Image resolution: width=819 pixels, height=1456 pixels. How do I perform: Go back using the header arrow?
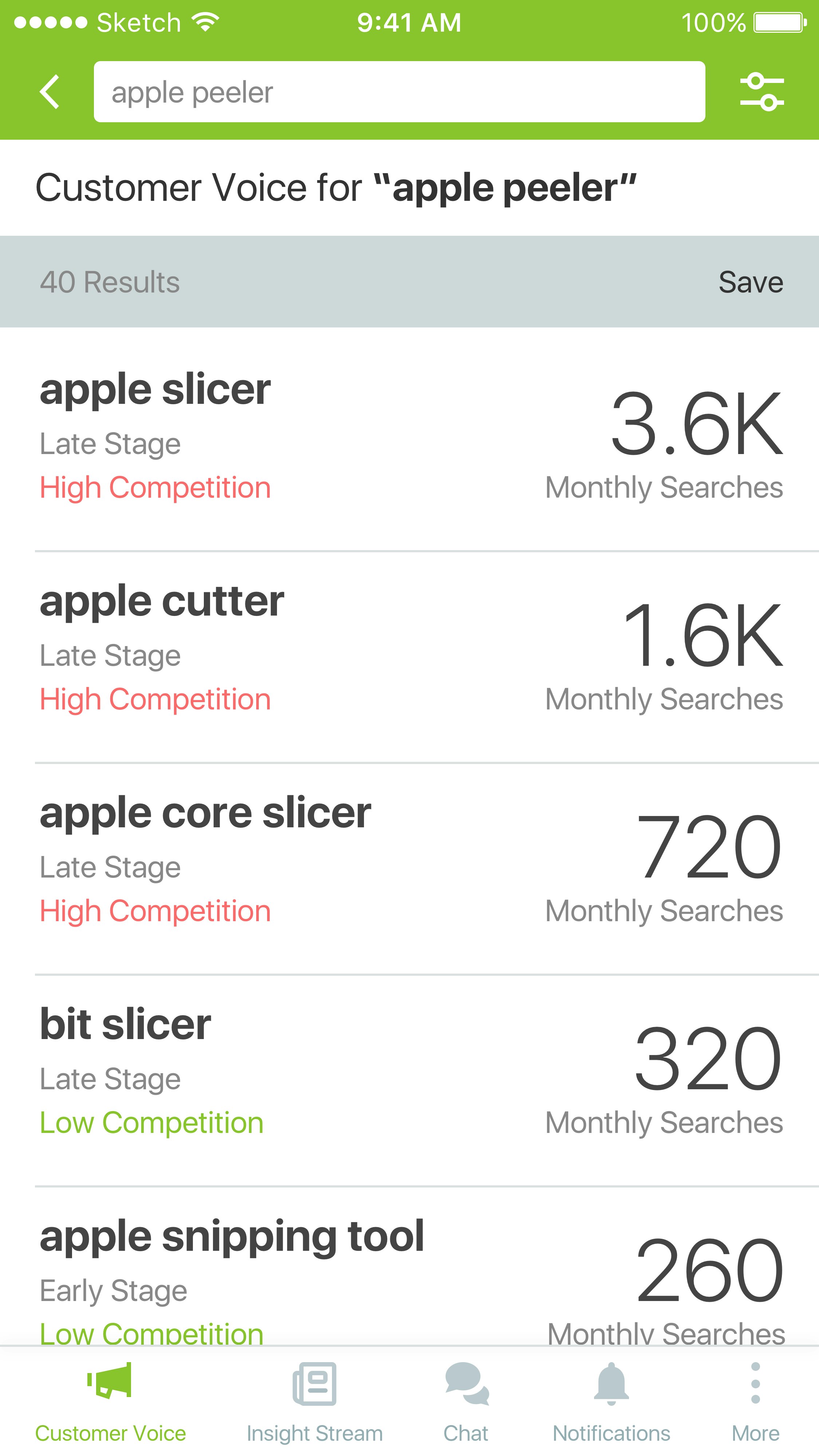click(x=50, y=92)
